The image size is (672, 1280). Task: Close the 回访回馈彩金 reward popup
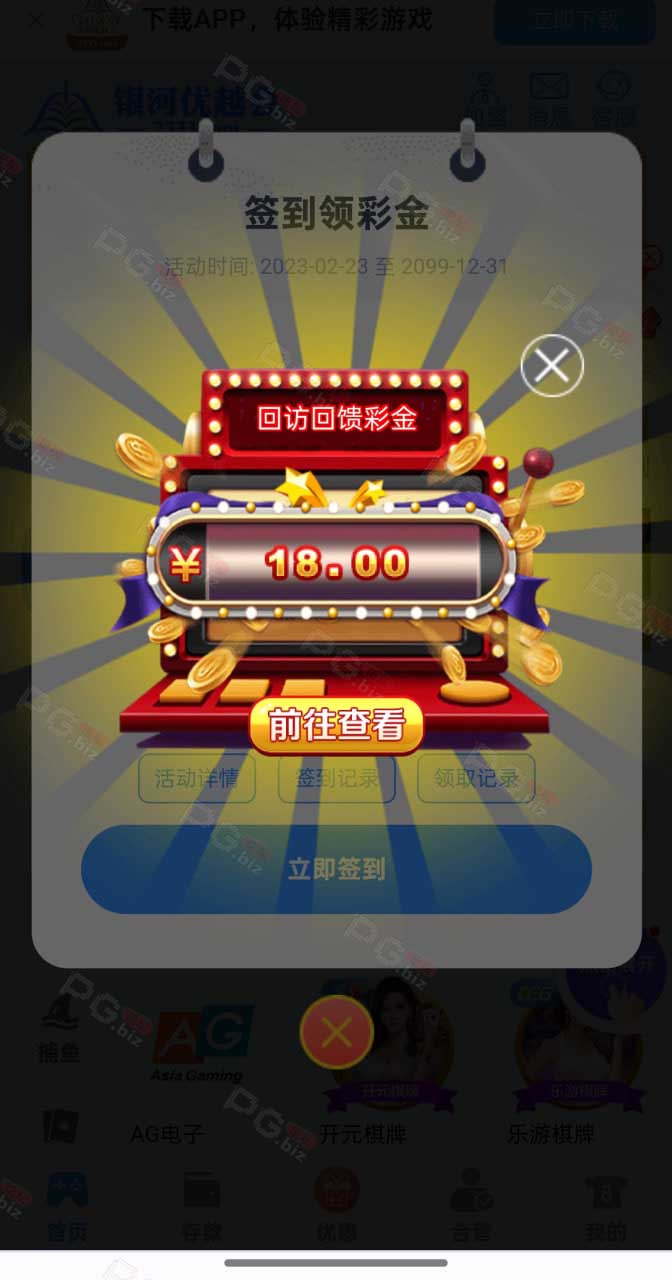pos(552,366)
